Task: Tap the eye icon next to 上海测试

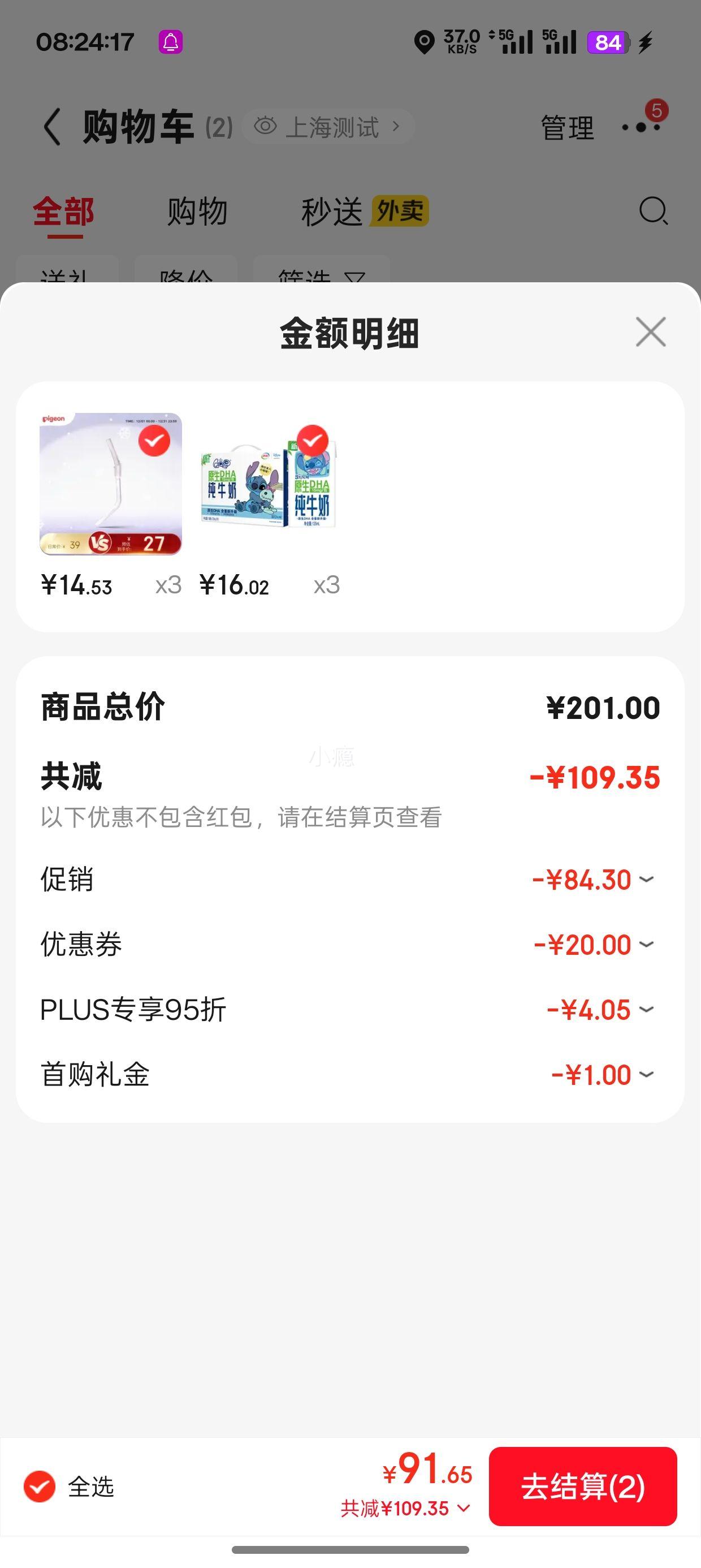Action: coord(266,126)
